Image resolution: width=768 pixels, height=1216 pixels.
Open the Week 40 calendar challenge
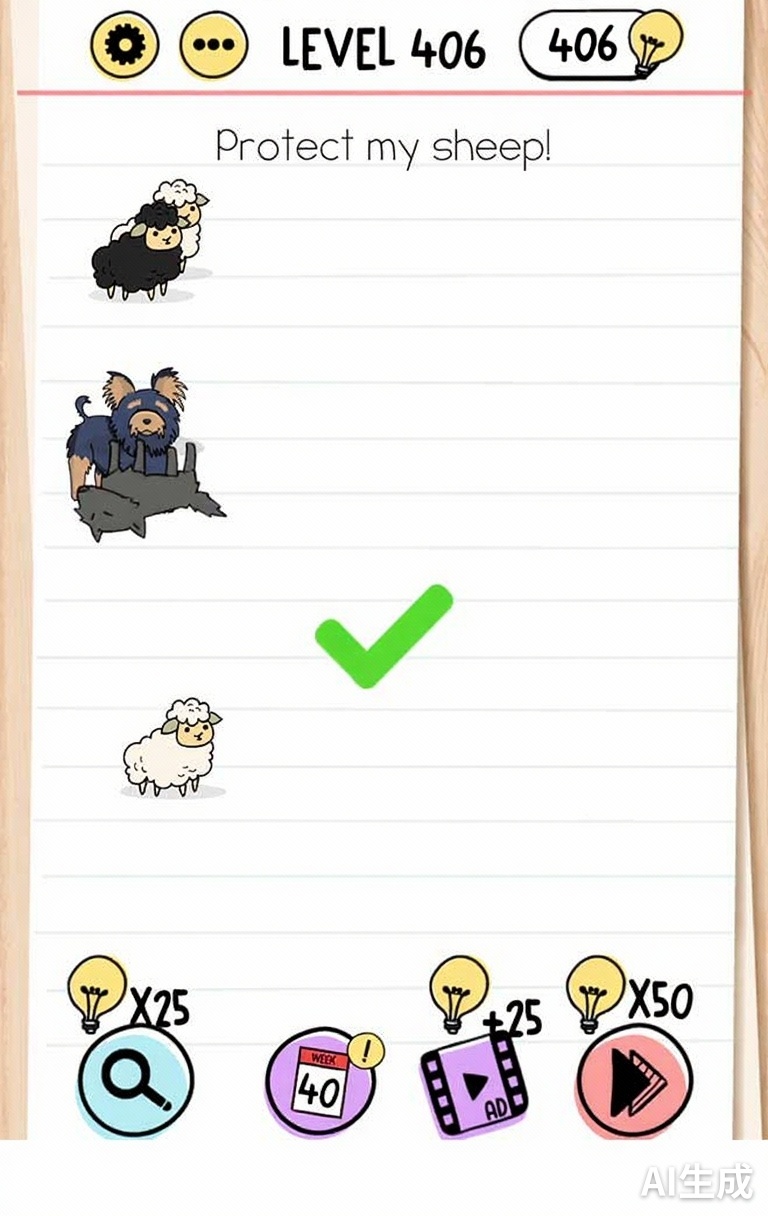[x=321, y=1083]
